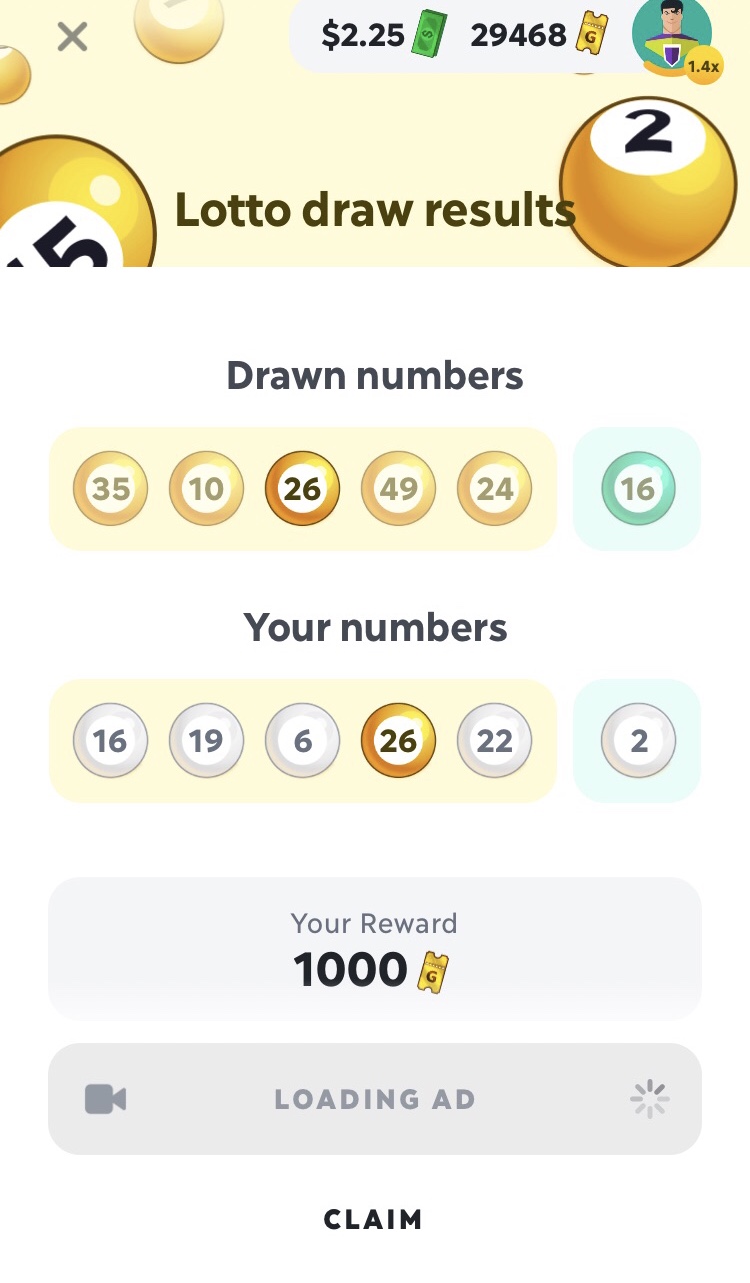The height and width of the screenshot is (1283, 750).
Task: Open the profile avatar with 1.4x badge
Action: [674, 36]
